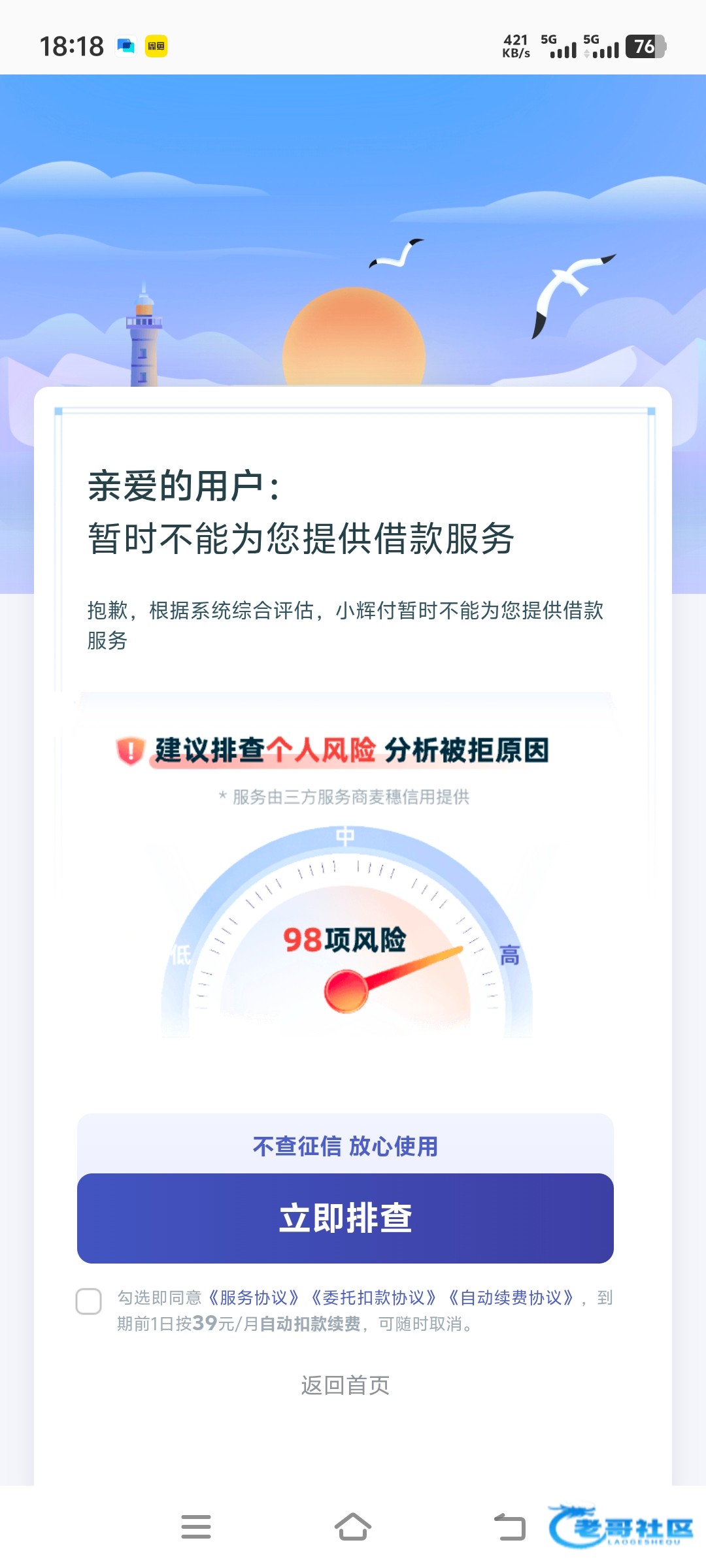Viewport: 706px width, 1568px height.
Task: Open the 《服务协议》 link
Action: coord(254,1298)
